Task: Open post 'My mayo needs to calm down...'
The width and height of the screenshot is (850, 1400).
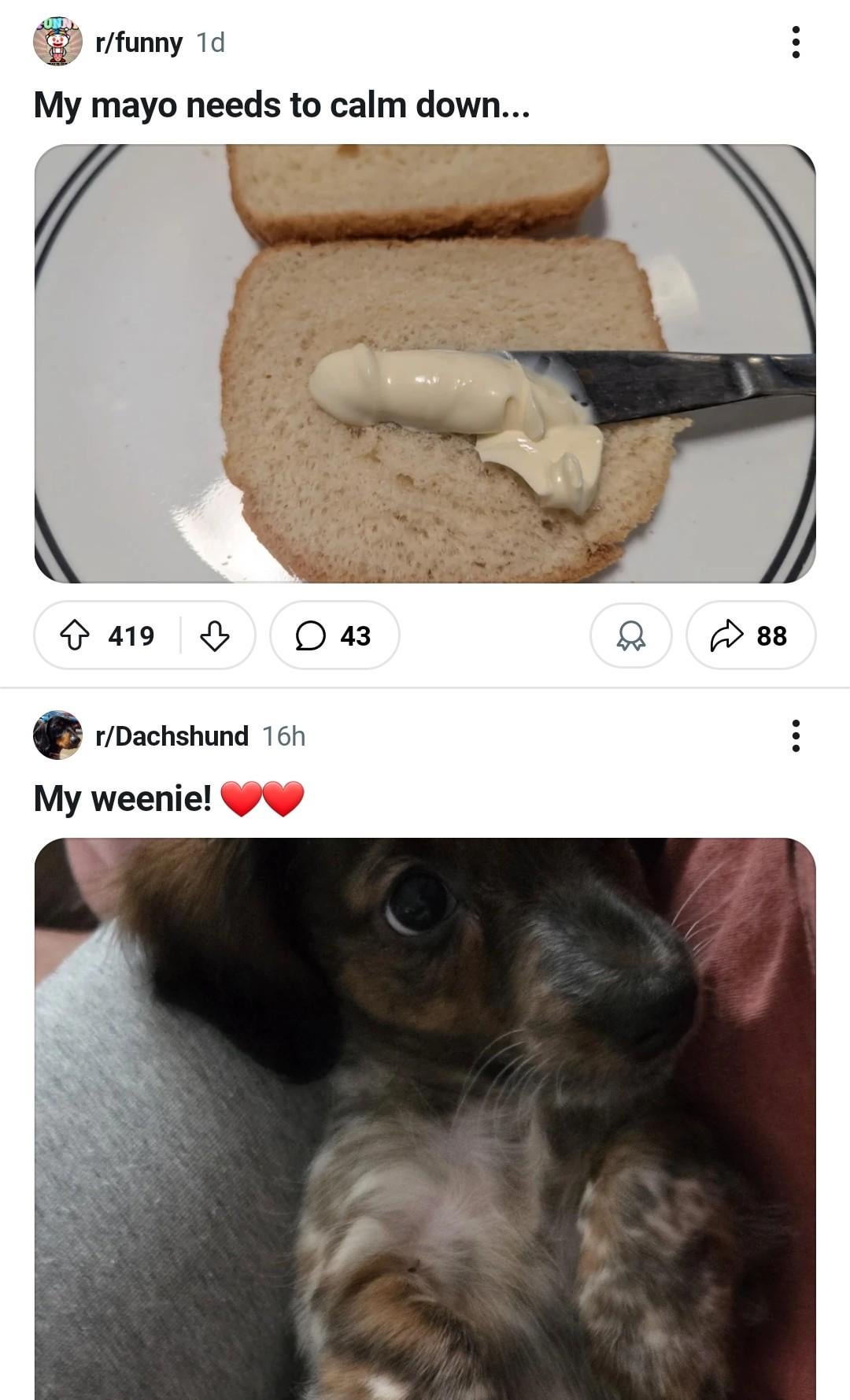Action: click(x=282, y=106)
